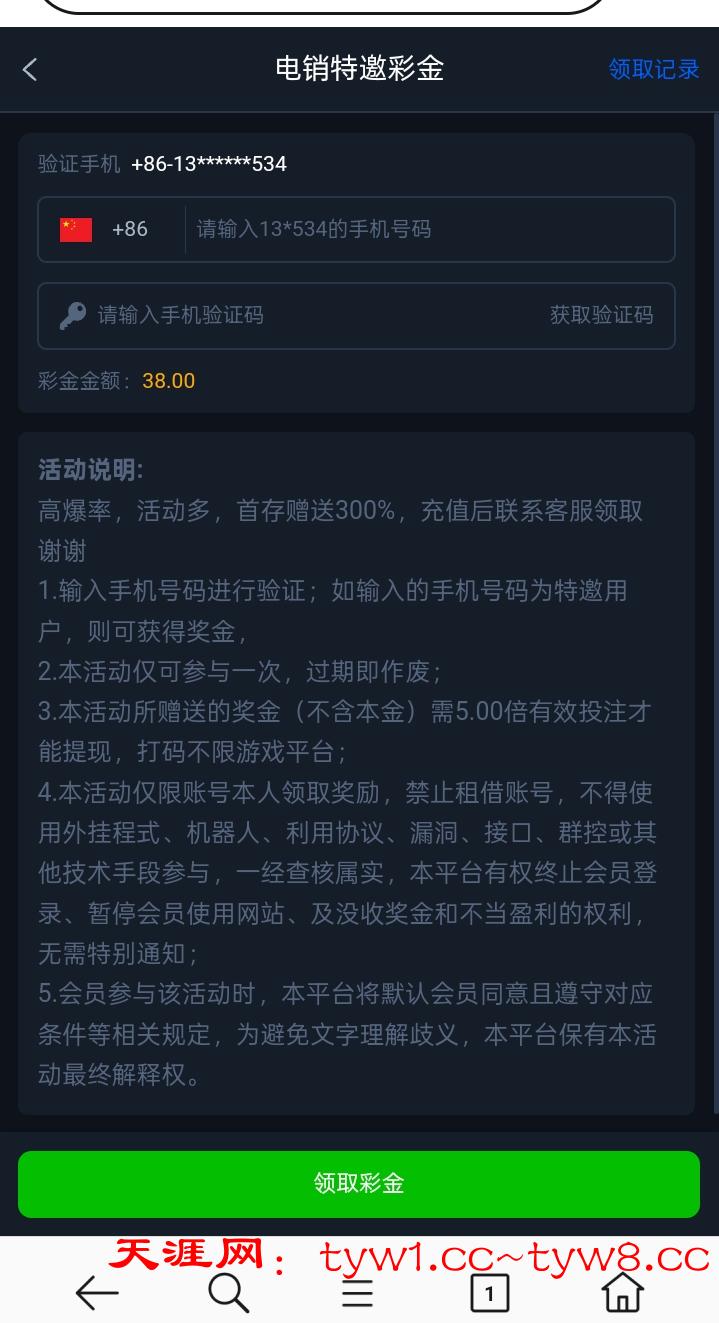Focus the 手机验证码 verification code field
Screen dimensions: 719x1323
(x=300, y=316)
